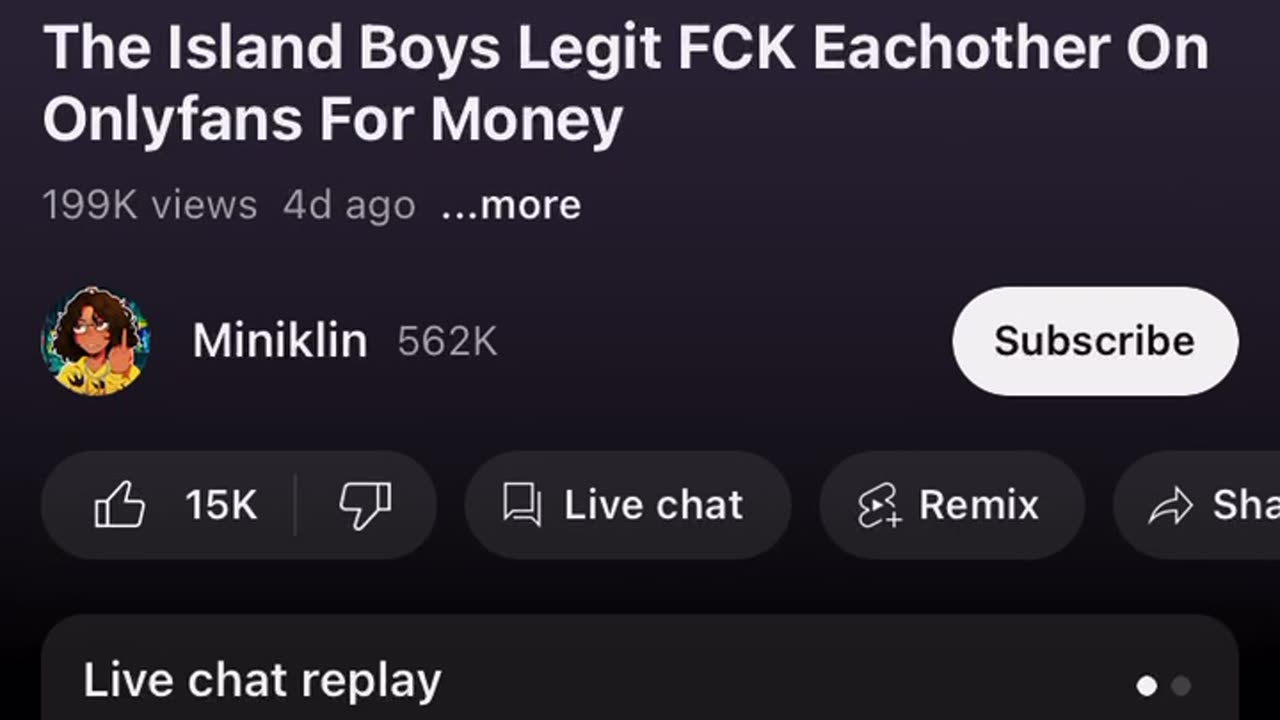Screen dimensions: 1280x720
Task: Dislike this video
Action: [x=365, y=505]
